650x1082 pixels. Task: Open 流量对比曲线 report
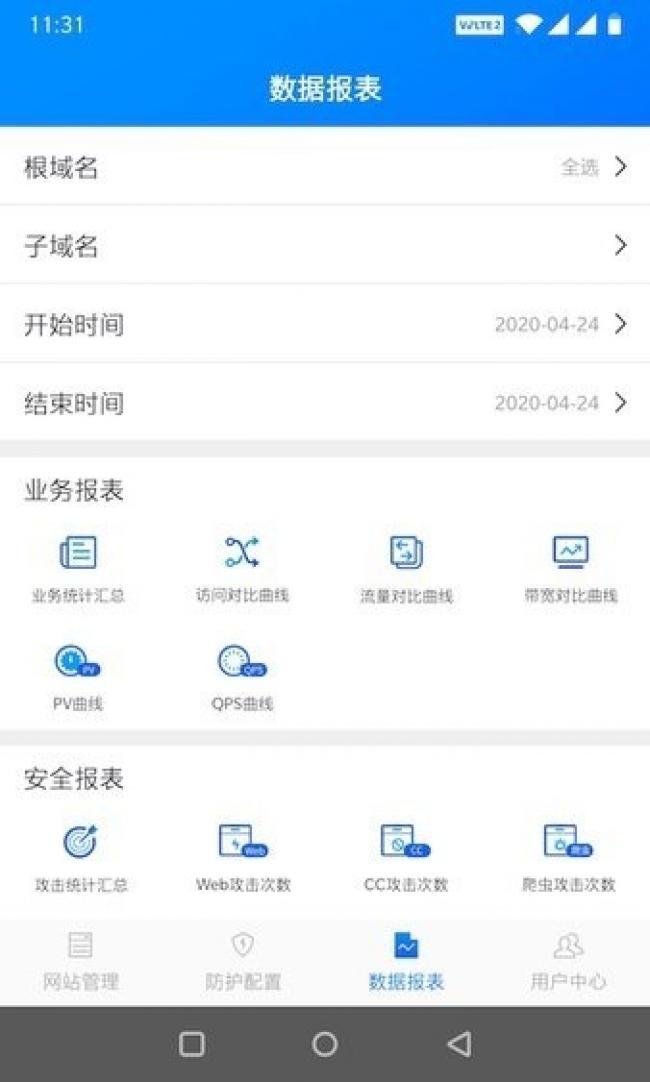[406, 569]
